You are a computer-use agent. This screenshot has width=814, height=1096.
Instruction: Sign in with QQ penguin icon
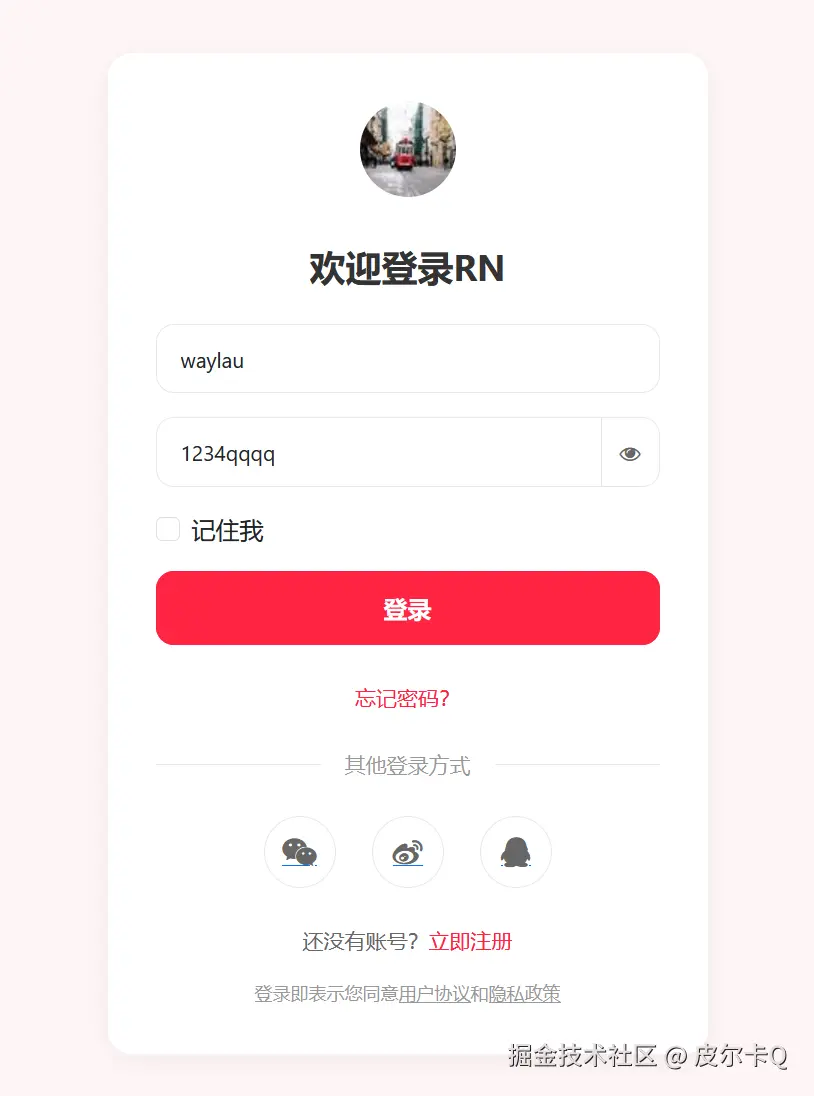[x=515, y=852]
